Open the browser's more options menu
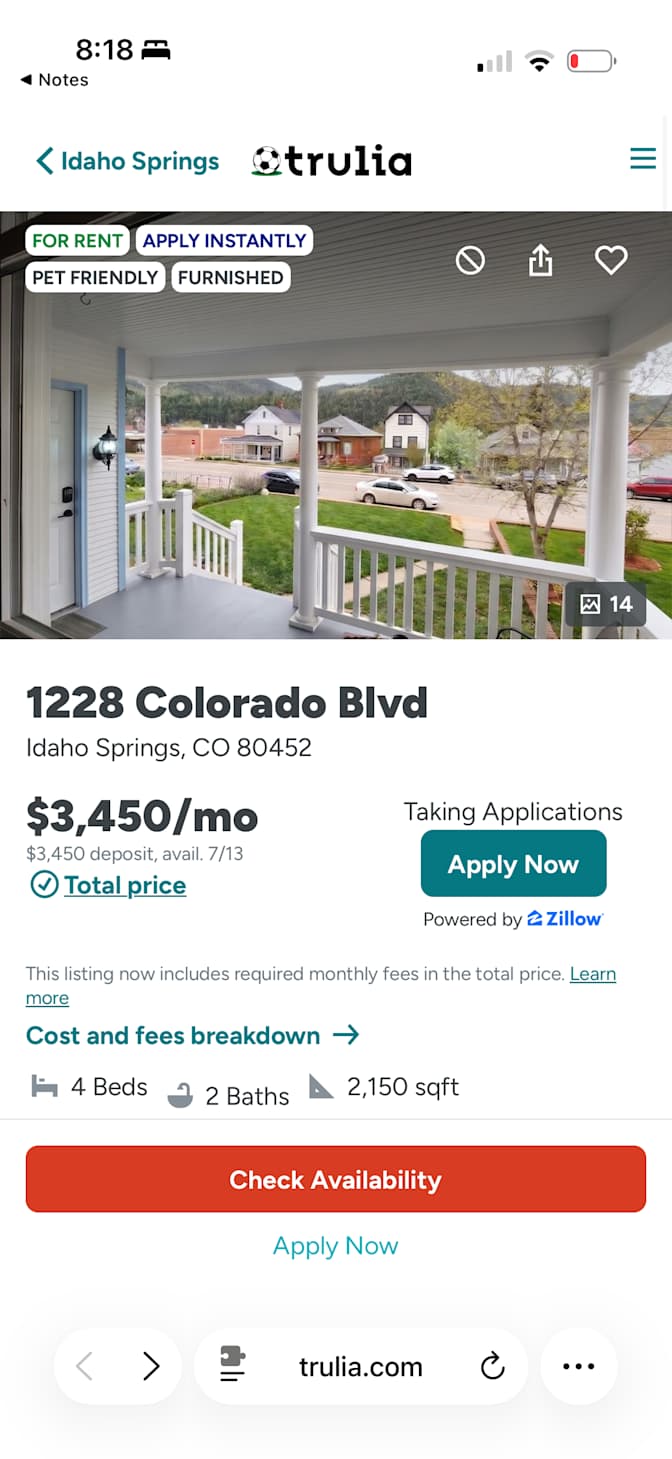Image resolution: width=672 pixels, height=1459 pixels. pyautogui.click(x=579, y=1366)
